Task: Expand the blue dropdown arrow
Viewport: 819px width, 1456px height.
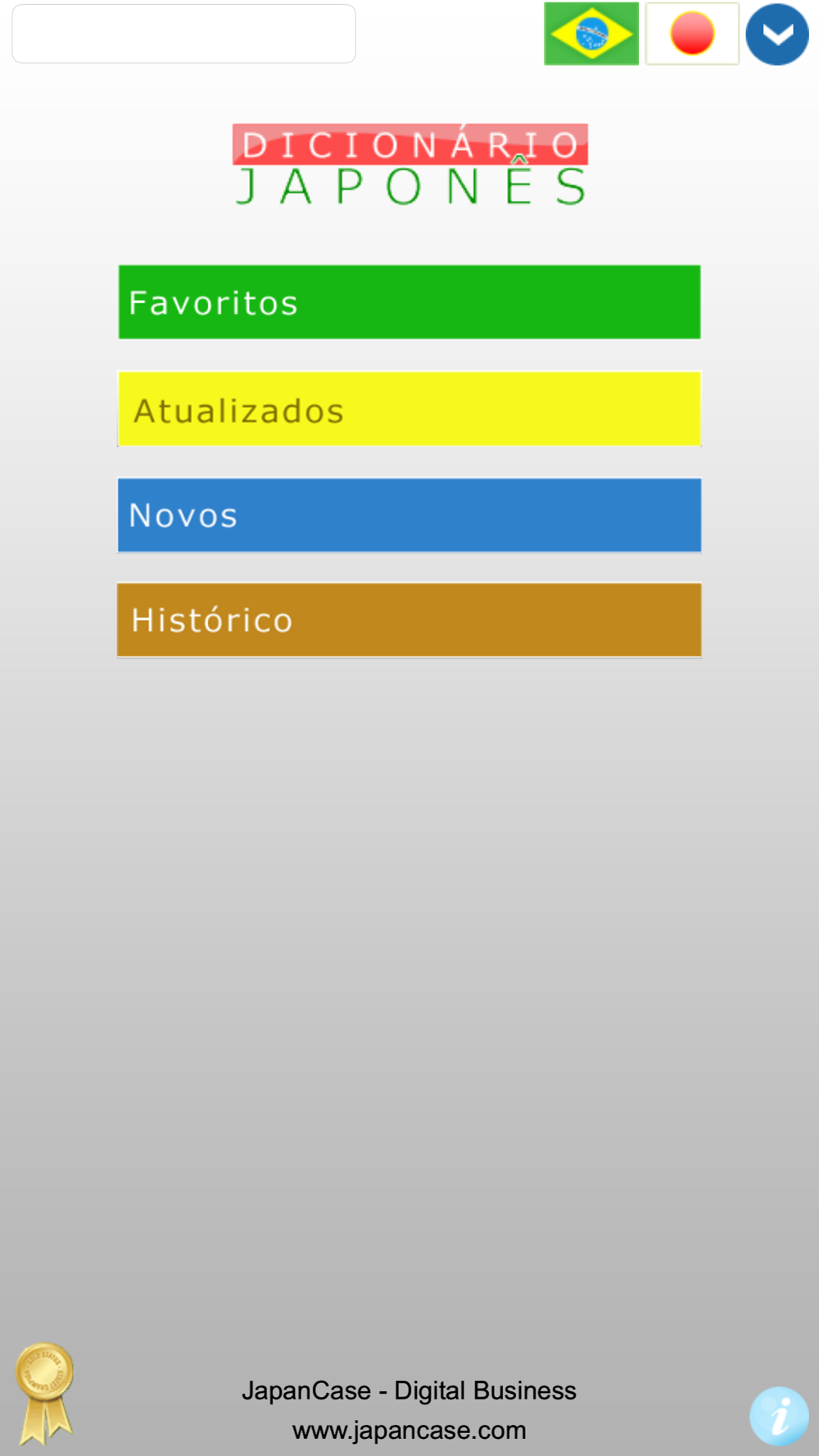Action: coord(777,34)
